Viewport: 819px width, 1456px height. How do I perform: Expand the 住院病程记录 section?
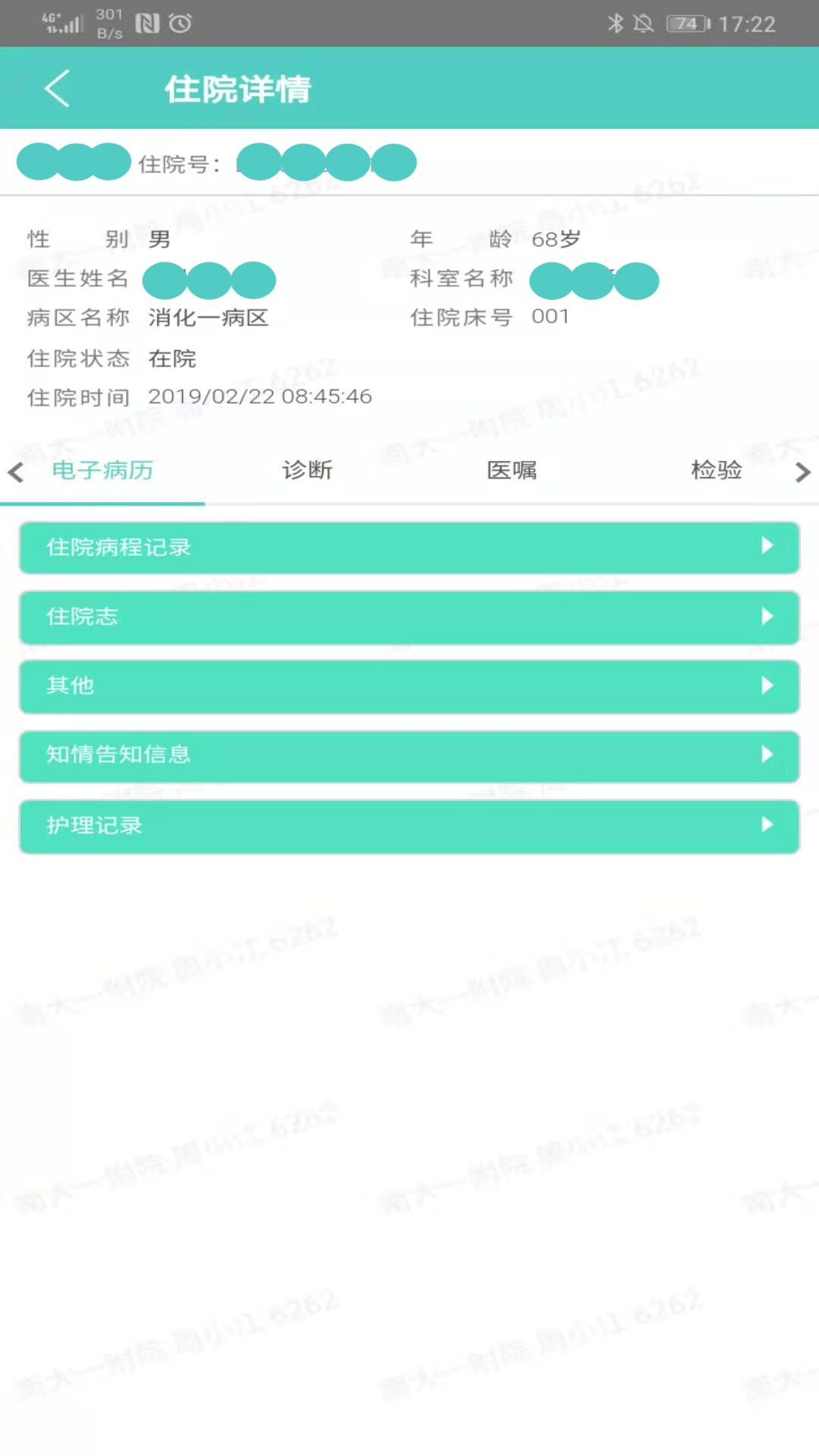409,548
